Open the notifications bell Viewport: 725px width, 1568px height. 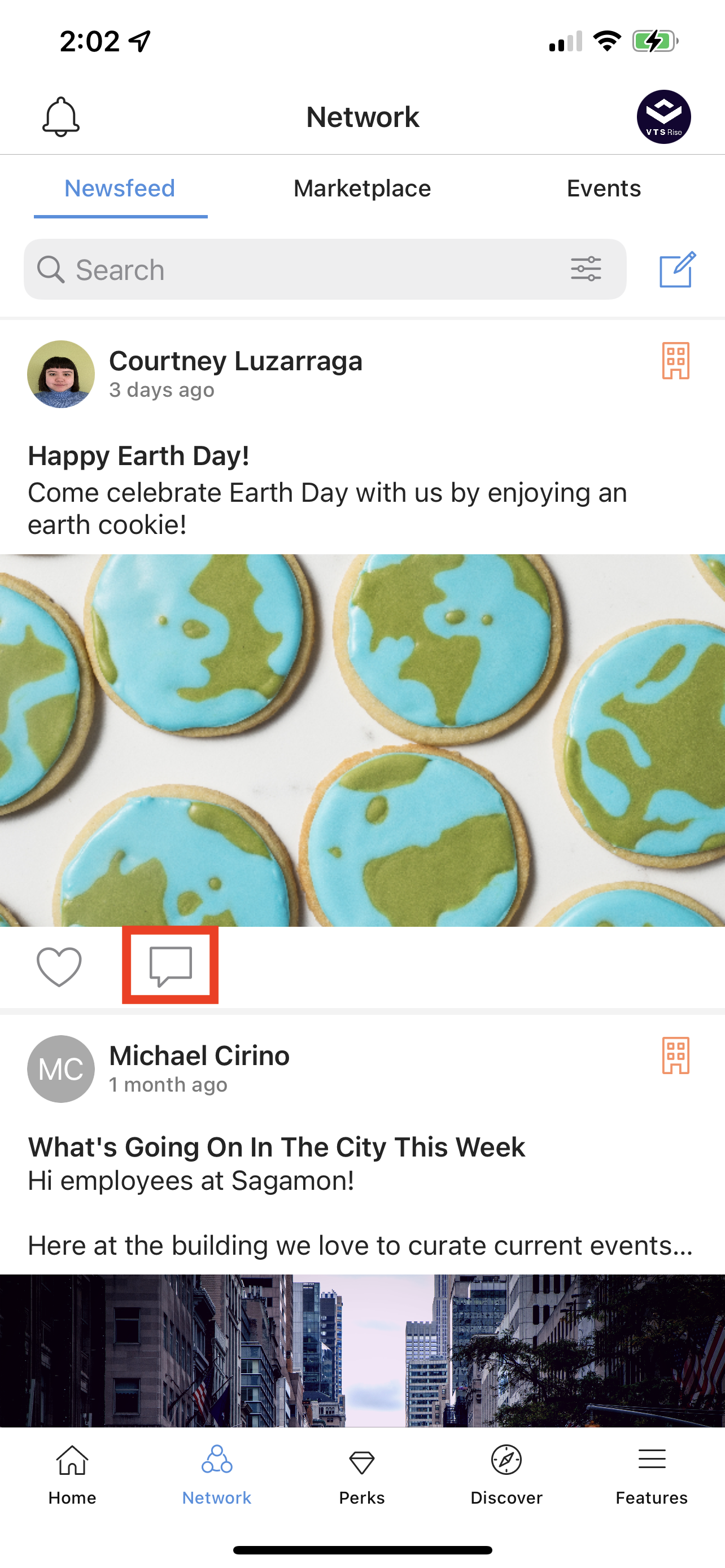pos(61,116)
